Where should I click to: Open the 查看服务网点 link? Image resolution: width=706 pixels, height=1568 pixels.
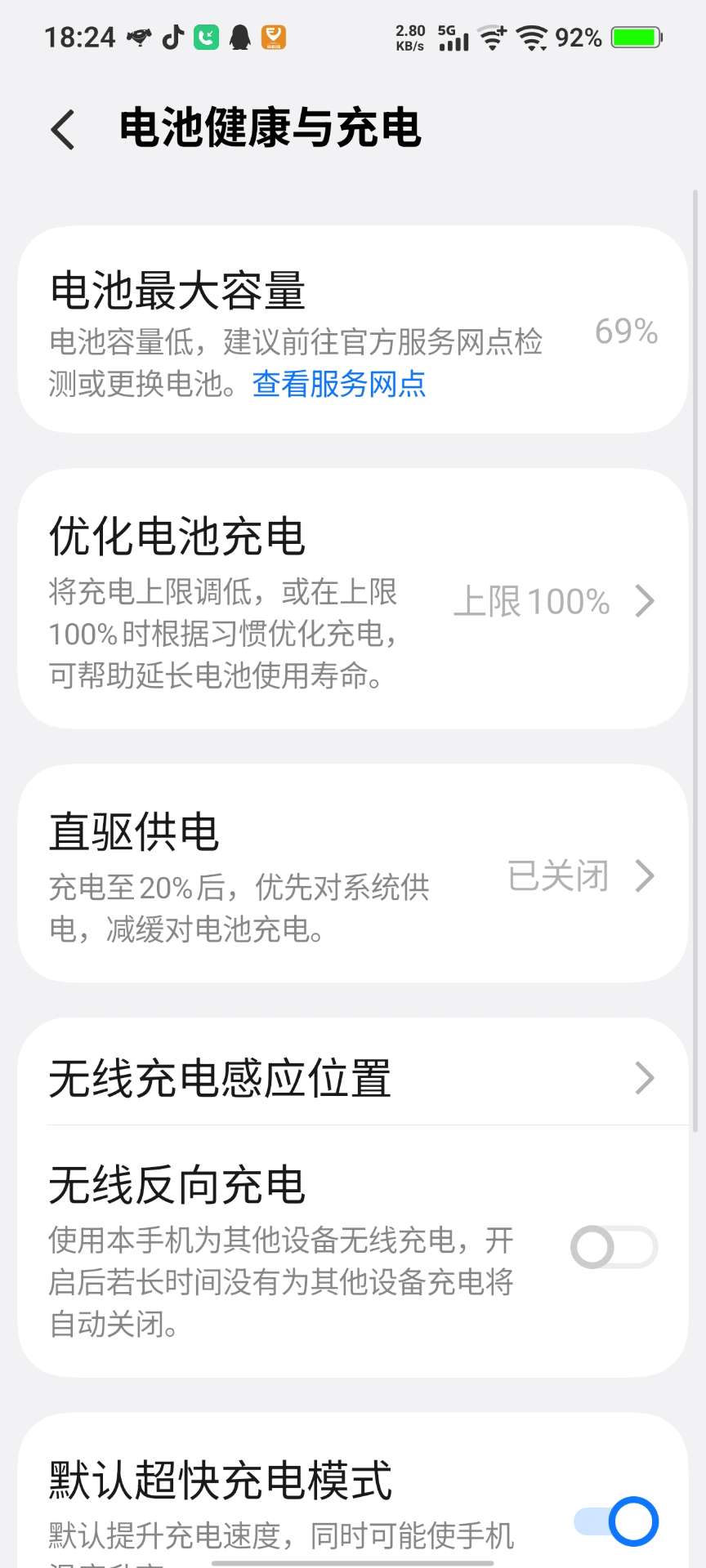click(x=339, y=384)
